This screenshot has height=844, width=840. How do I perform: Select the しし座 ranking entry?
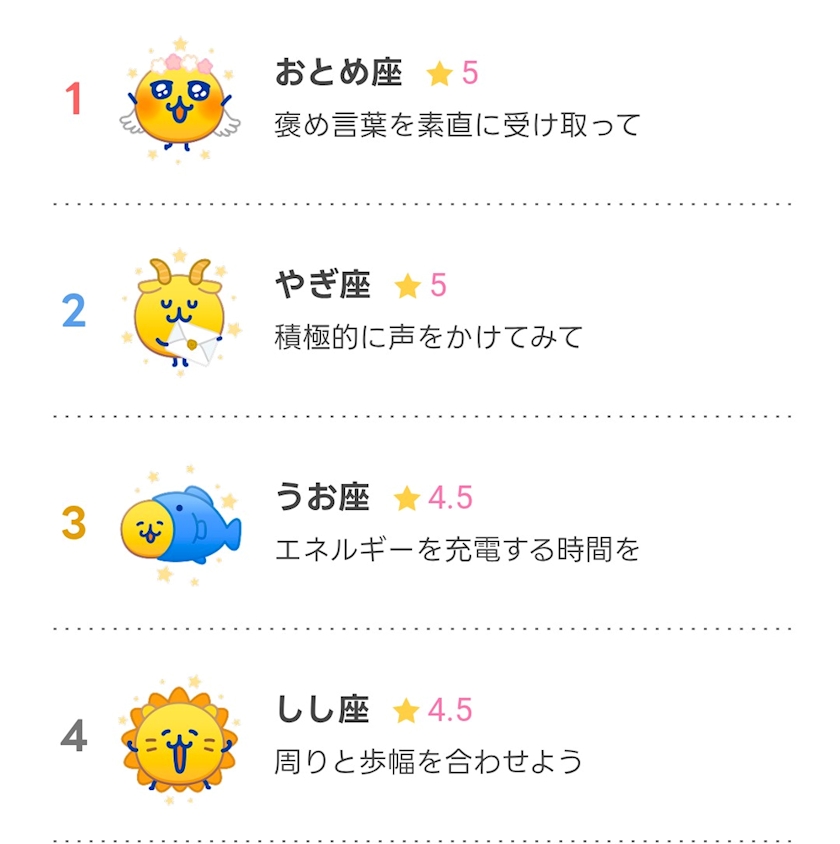420,735
